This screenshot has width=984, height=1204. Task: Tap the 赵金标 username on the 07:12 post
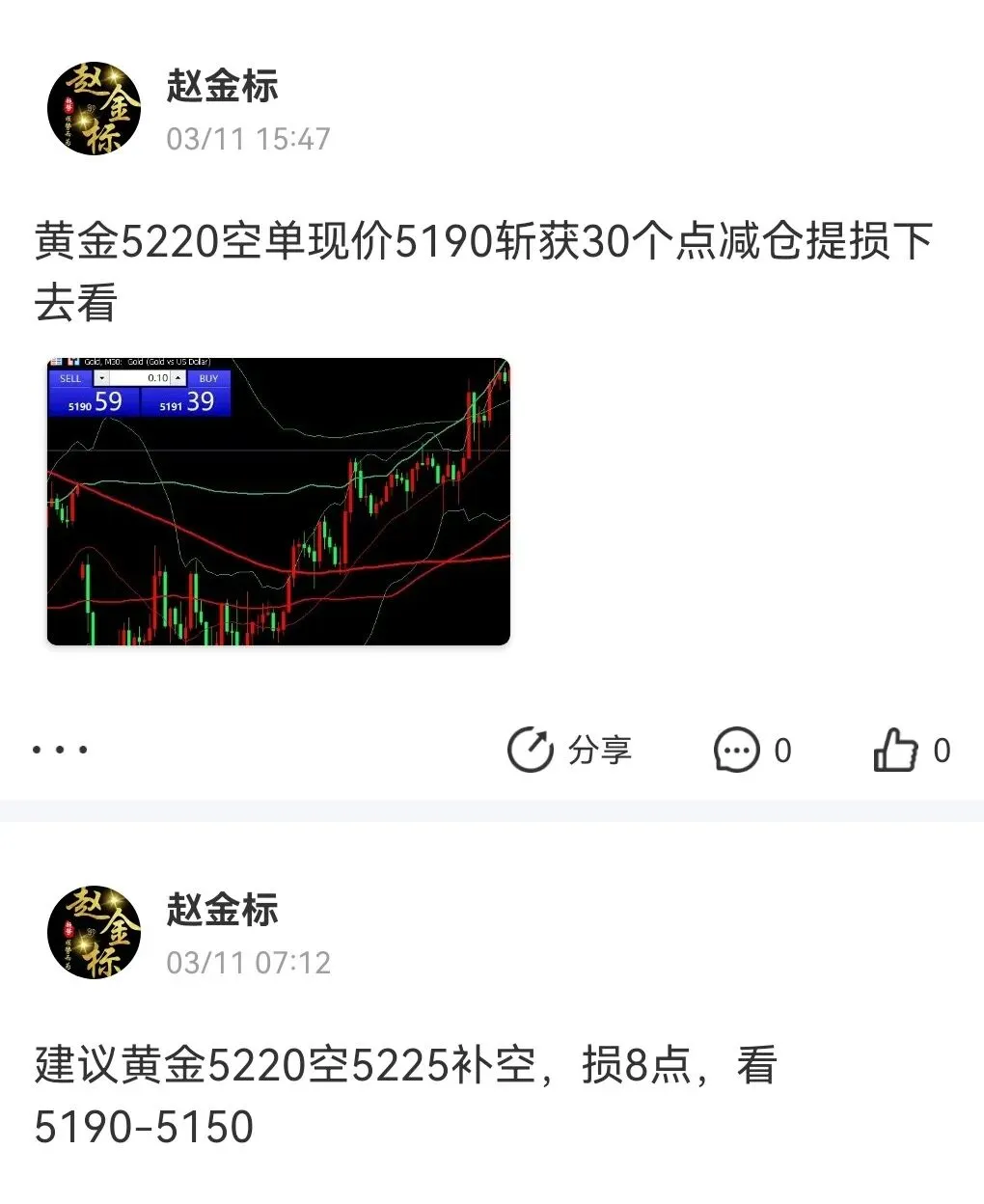(x=222, y=910)
